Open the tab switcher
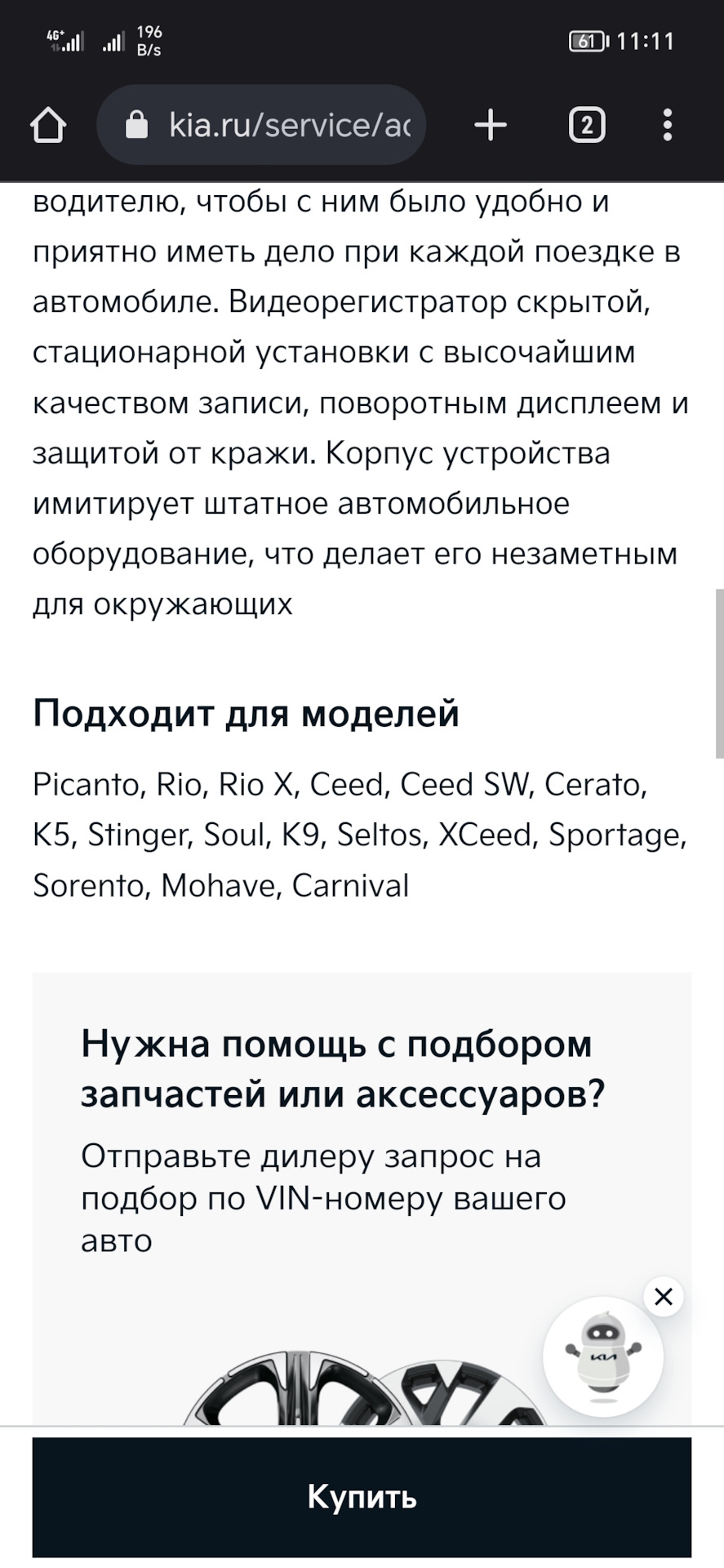 [586, 126]
